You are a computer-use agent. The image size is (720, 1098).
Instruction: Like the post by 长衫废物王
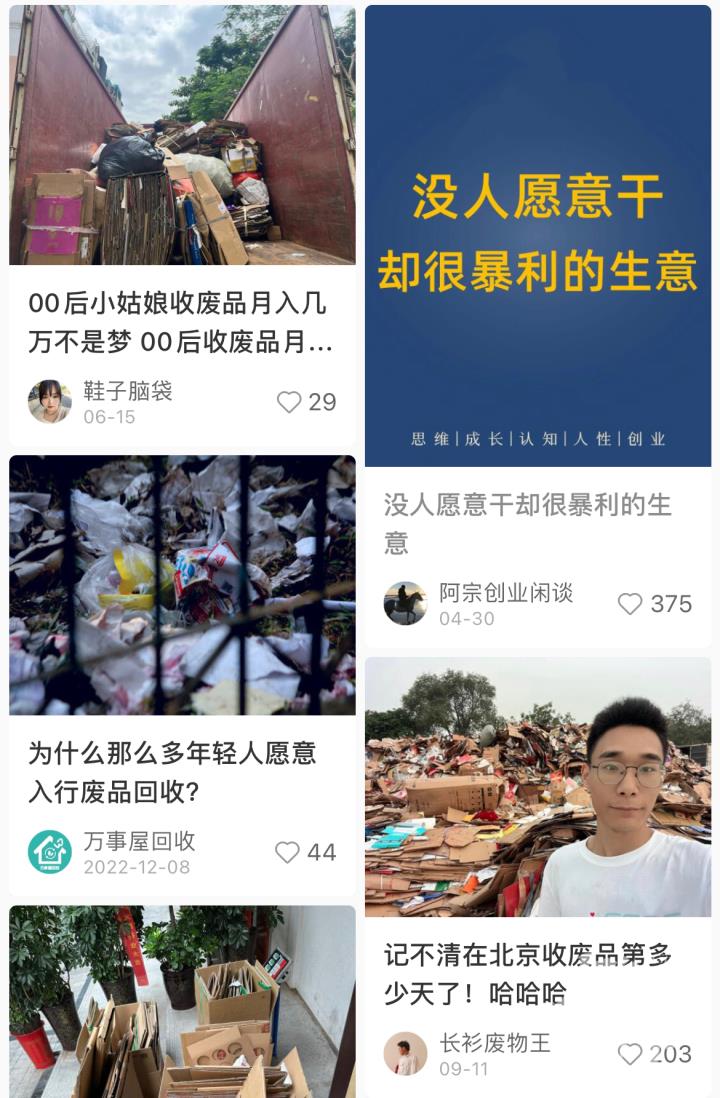[x=630, y=1054]
